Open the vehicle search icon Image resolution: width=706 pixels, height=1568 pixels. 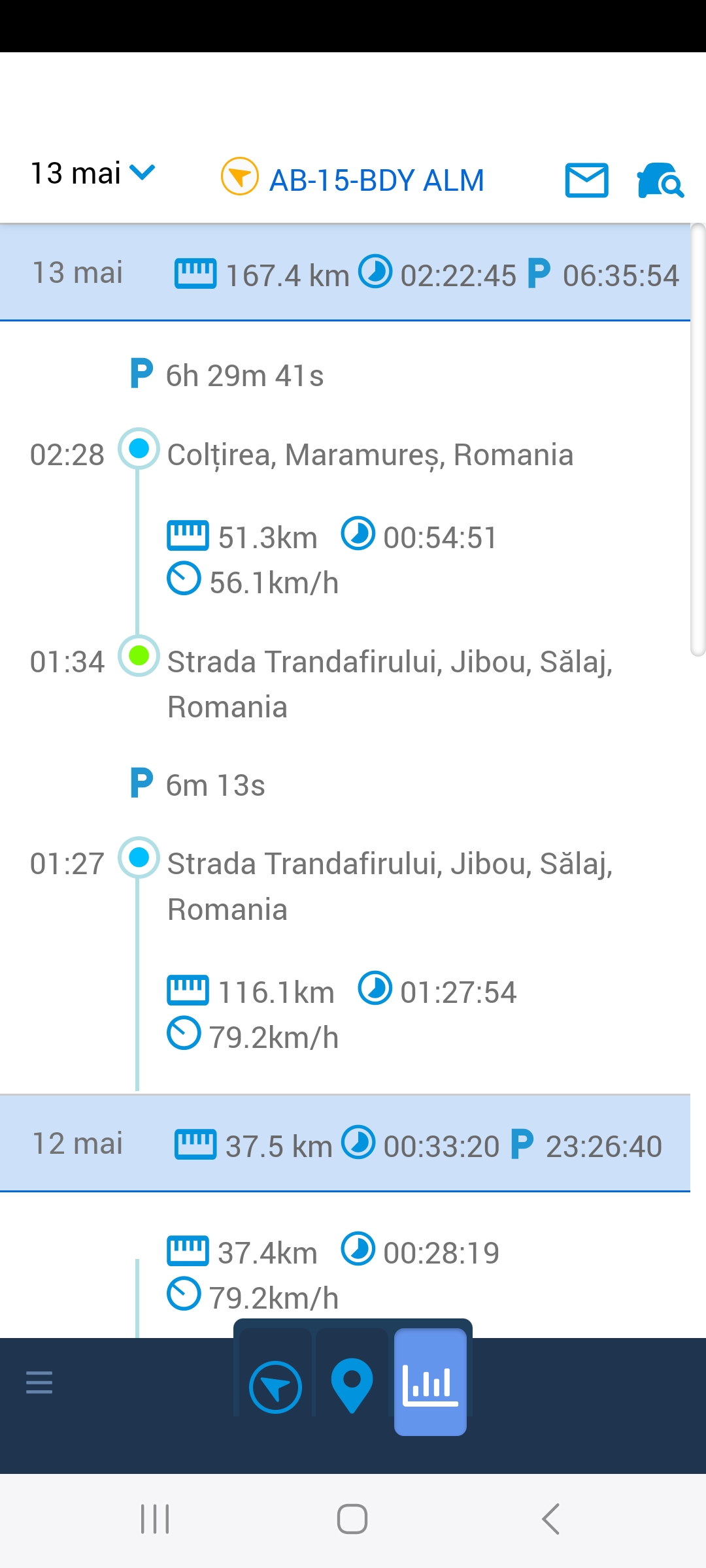click(660, 180)
